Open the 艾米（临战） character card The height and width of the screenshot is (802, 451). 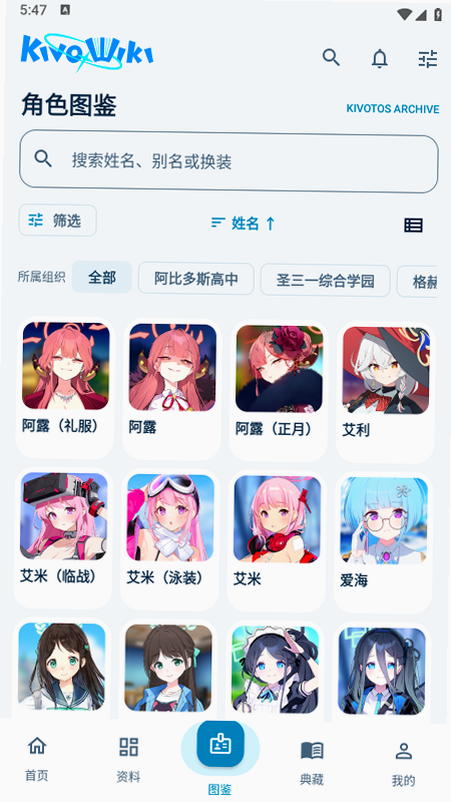(x=62, y=538)
